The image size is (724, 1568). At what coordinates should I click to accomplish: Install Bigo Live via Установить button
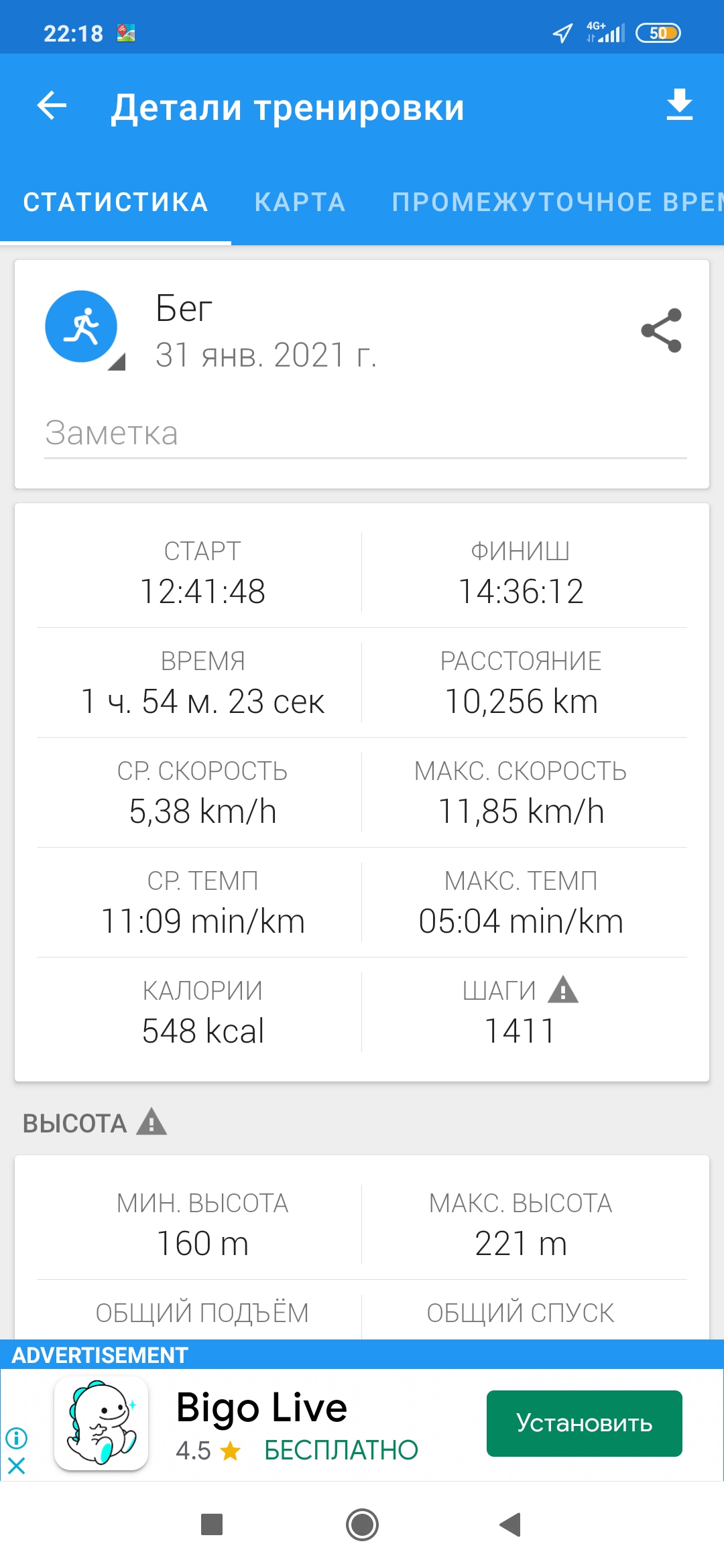coord(584,1423)
